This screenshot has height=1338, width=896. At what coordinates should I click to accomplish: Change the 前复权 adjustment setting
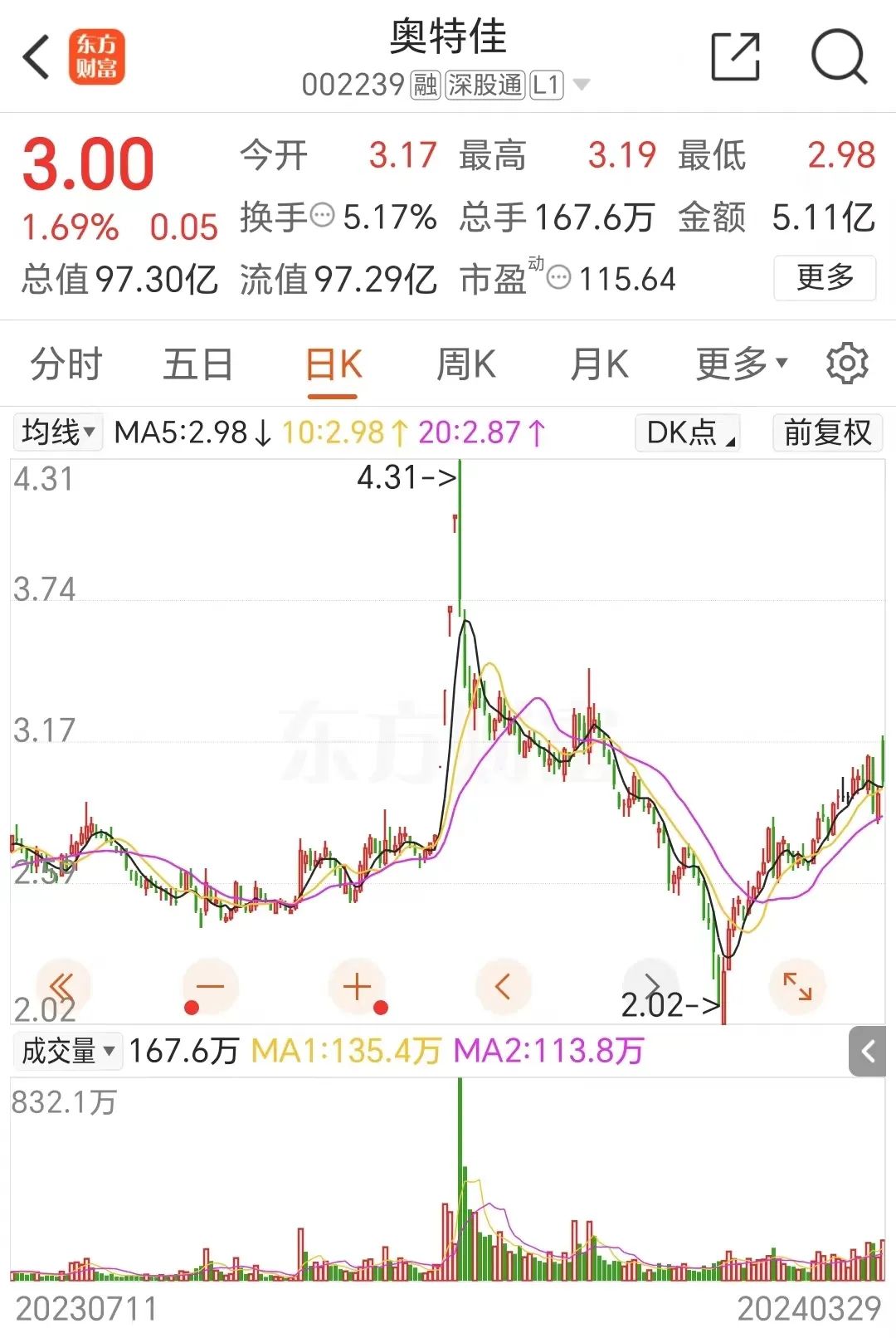[827, 432]
